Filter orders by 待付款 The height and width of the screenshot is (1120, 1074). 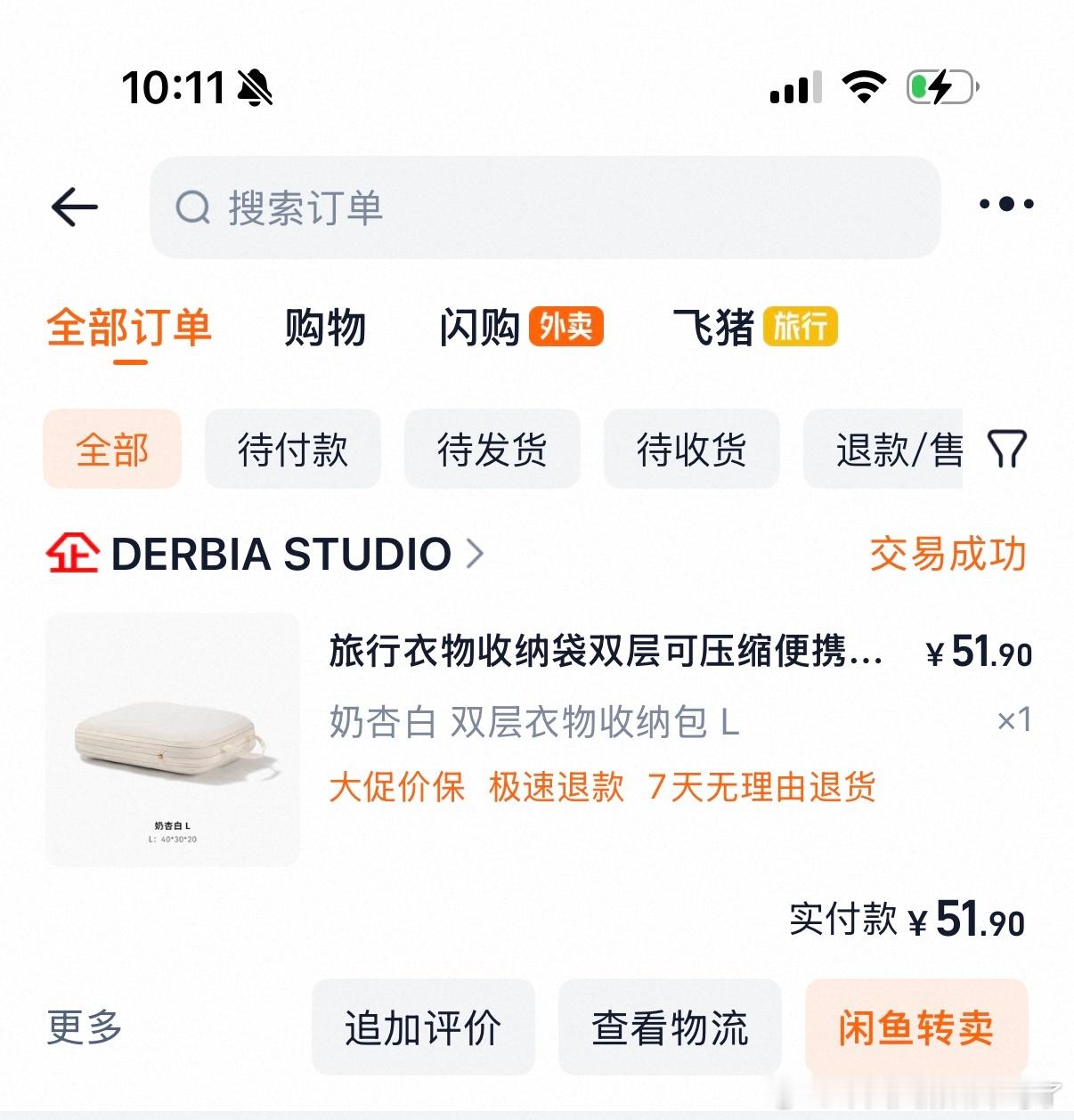pyautogui.click(x=293, y=449)
